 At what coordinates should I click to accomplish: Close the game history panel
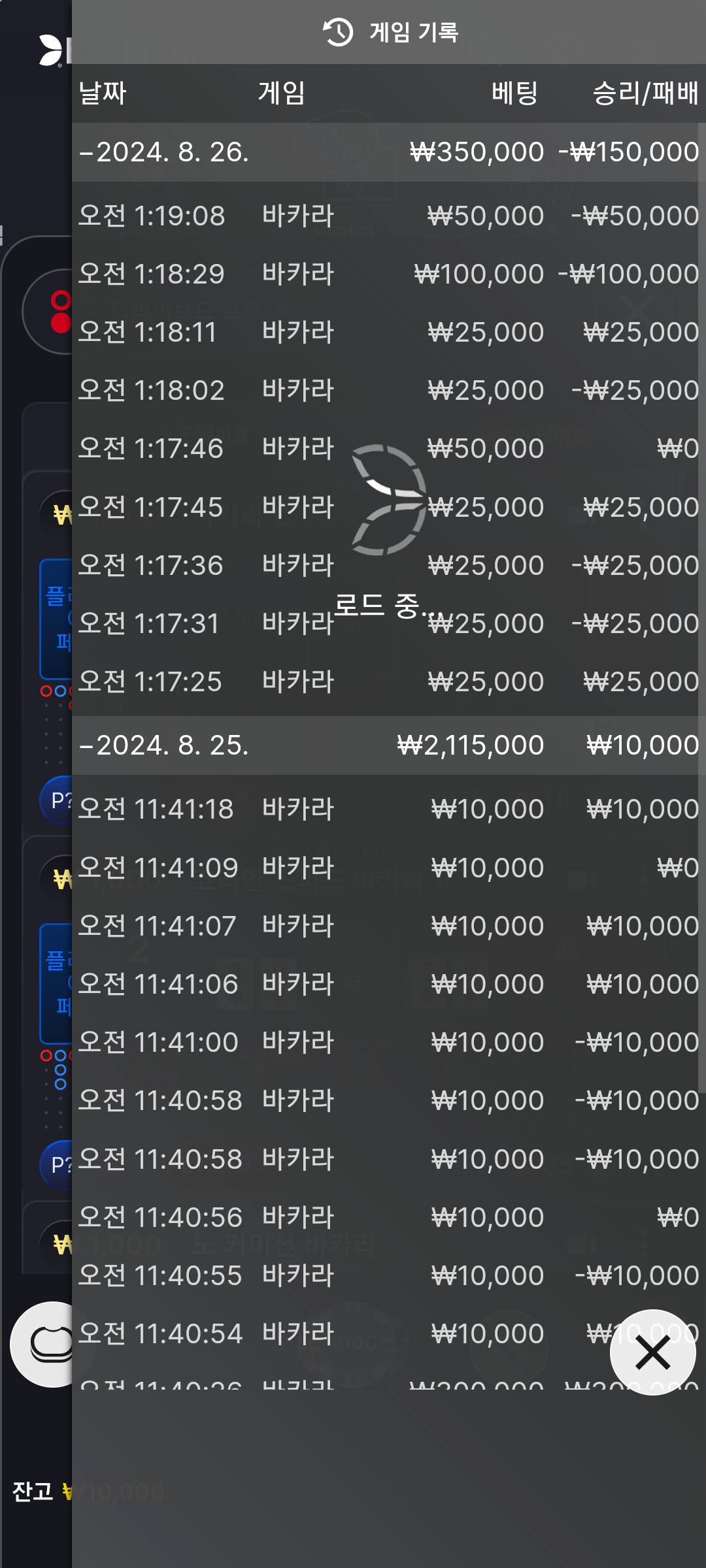(x=652, y=1352)
